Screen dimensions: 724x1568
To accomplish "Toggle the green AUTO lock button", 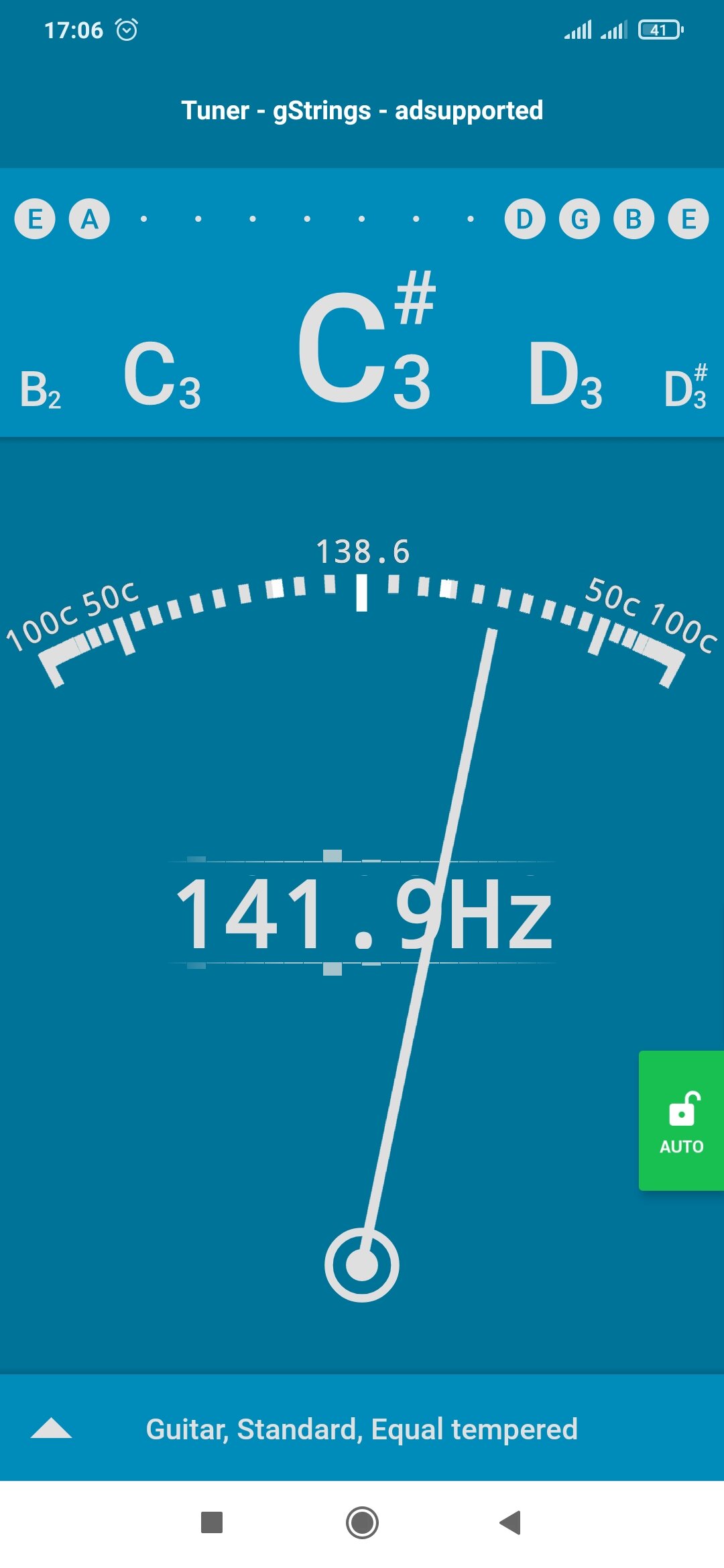I will coord(681,1120).
